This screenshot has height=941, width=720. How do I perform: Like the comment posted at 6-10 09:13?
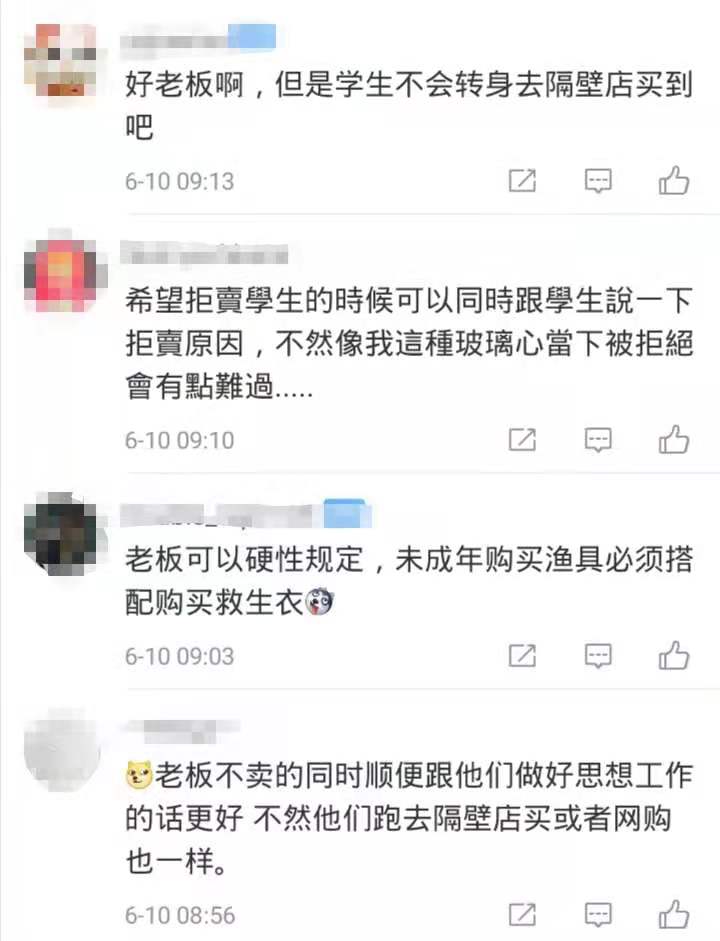pyautogui.click(x=674, y=181)
